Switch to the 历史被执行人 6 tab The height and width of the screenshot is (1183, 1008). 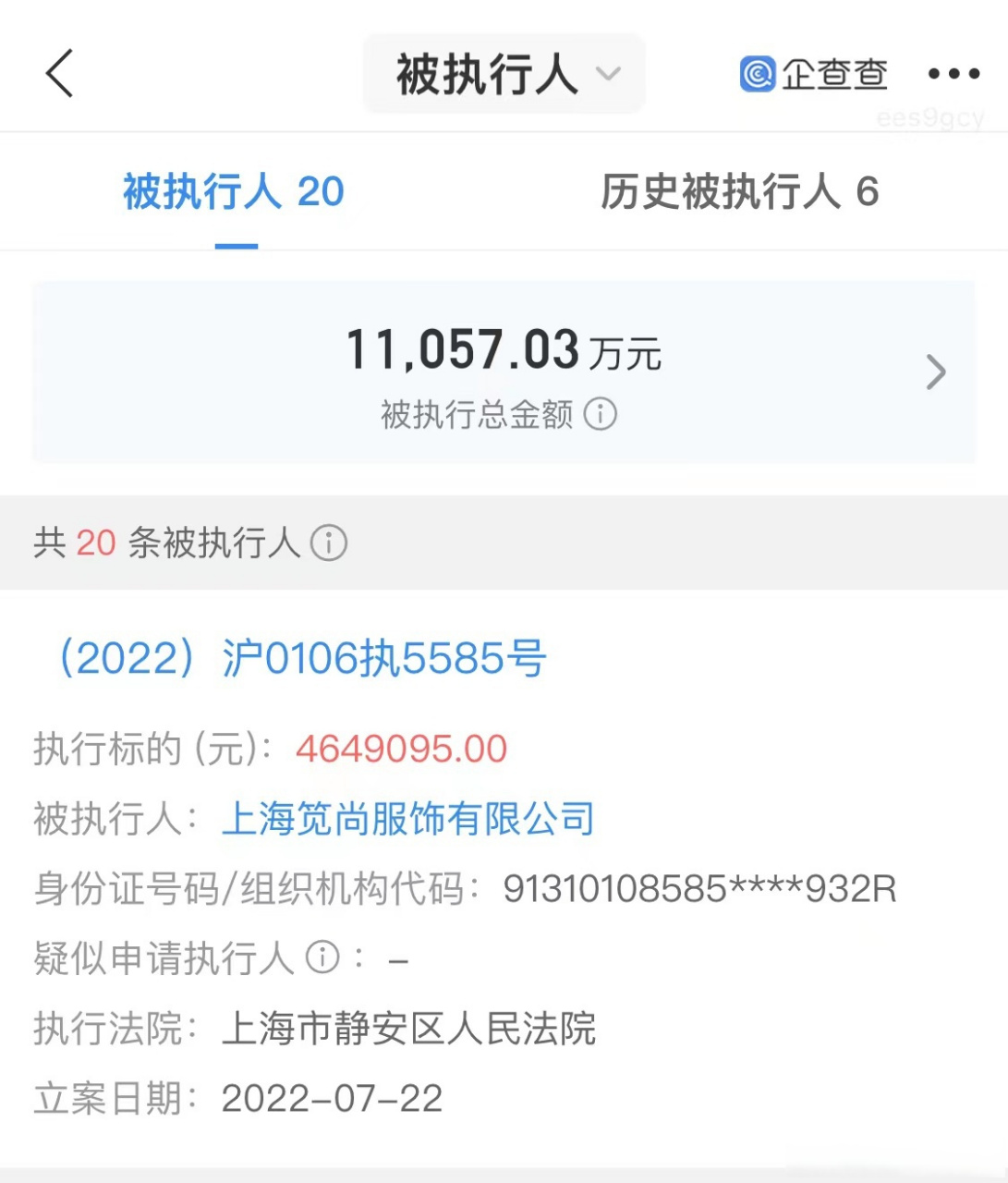[x=740, y=192]
